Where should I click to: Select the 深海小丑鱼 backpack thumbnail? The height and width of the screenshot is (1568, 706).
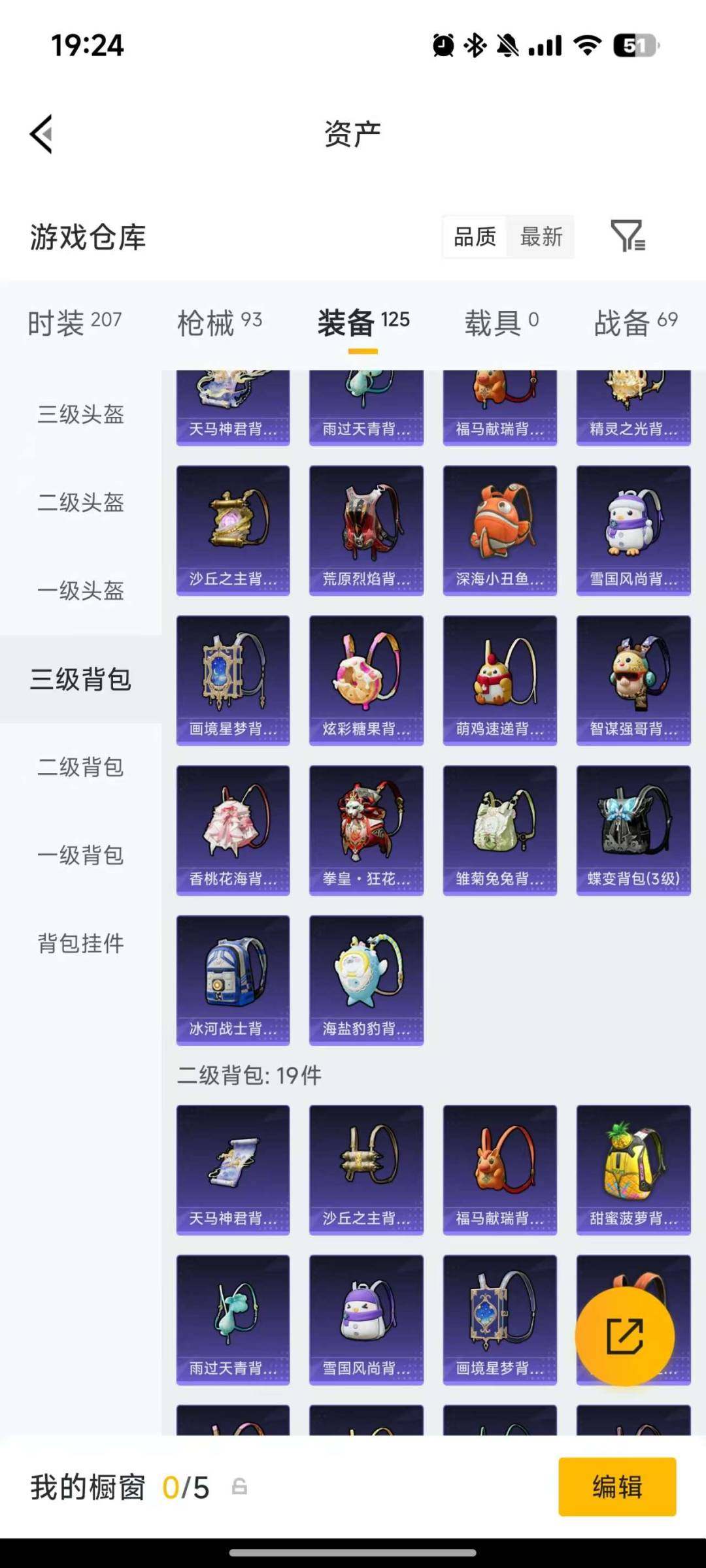[499, 528]
